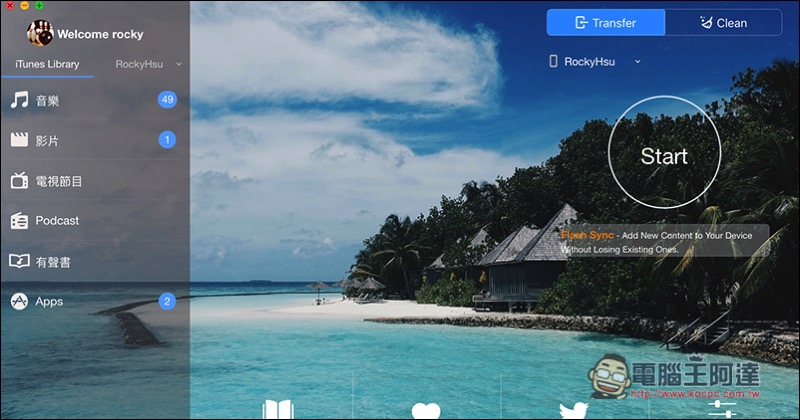Open the 影片 movies category

[x=46, y=141]
